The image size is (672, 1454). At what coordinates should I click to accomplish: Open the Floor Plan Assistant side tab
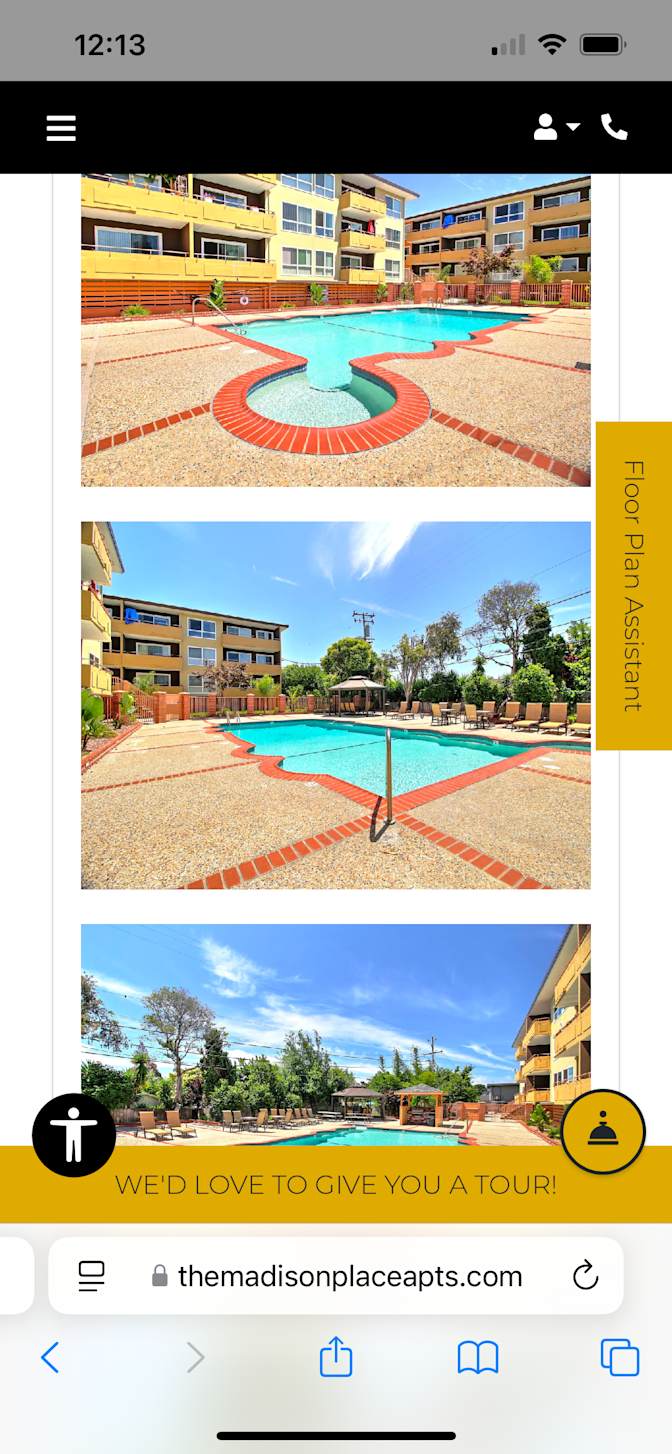[x=634, y=586]
